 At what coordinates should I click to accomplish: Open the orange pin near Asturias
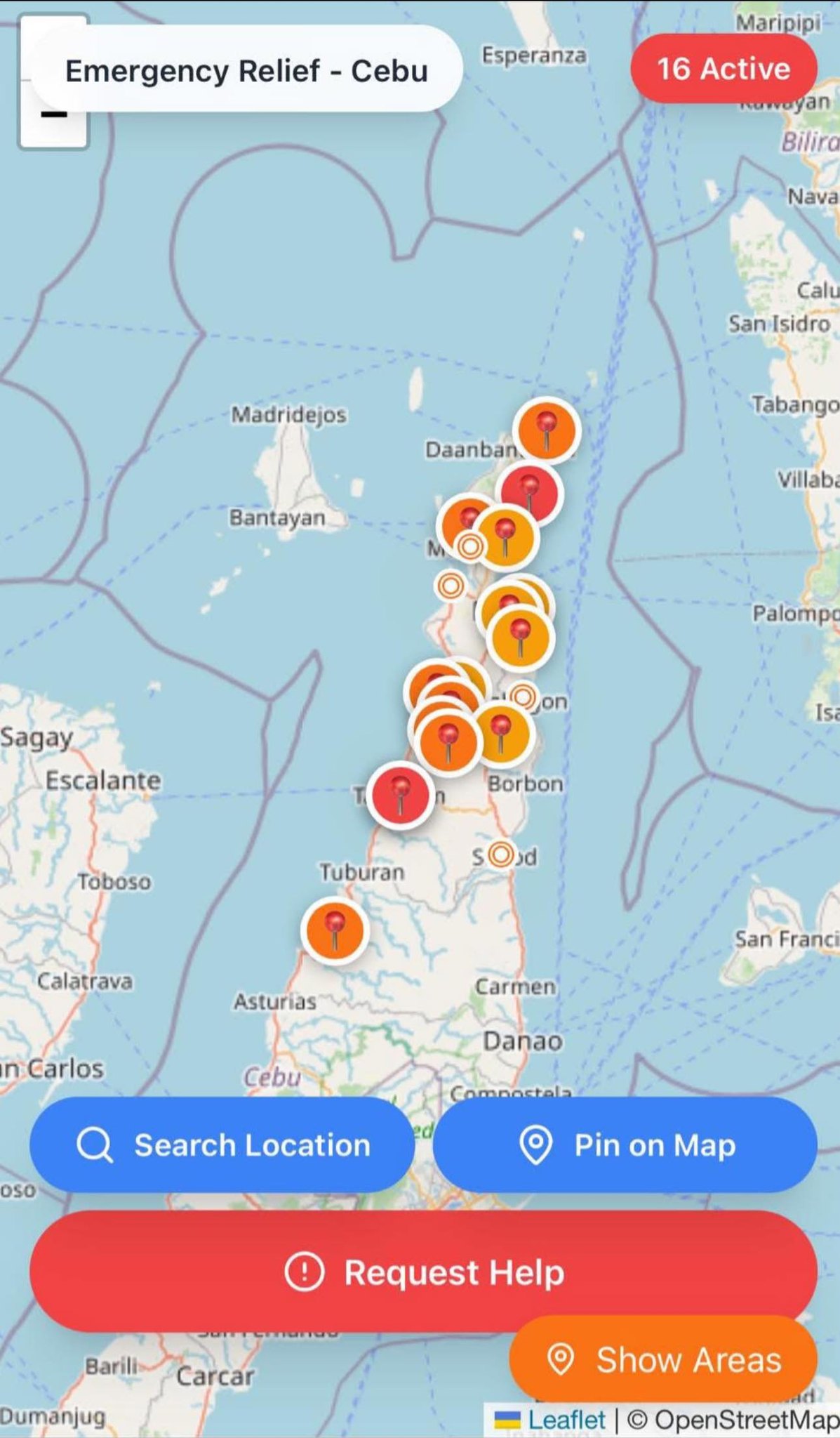click(x=335, y=929)
